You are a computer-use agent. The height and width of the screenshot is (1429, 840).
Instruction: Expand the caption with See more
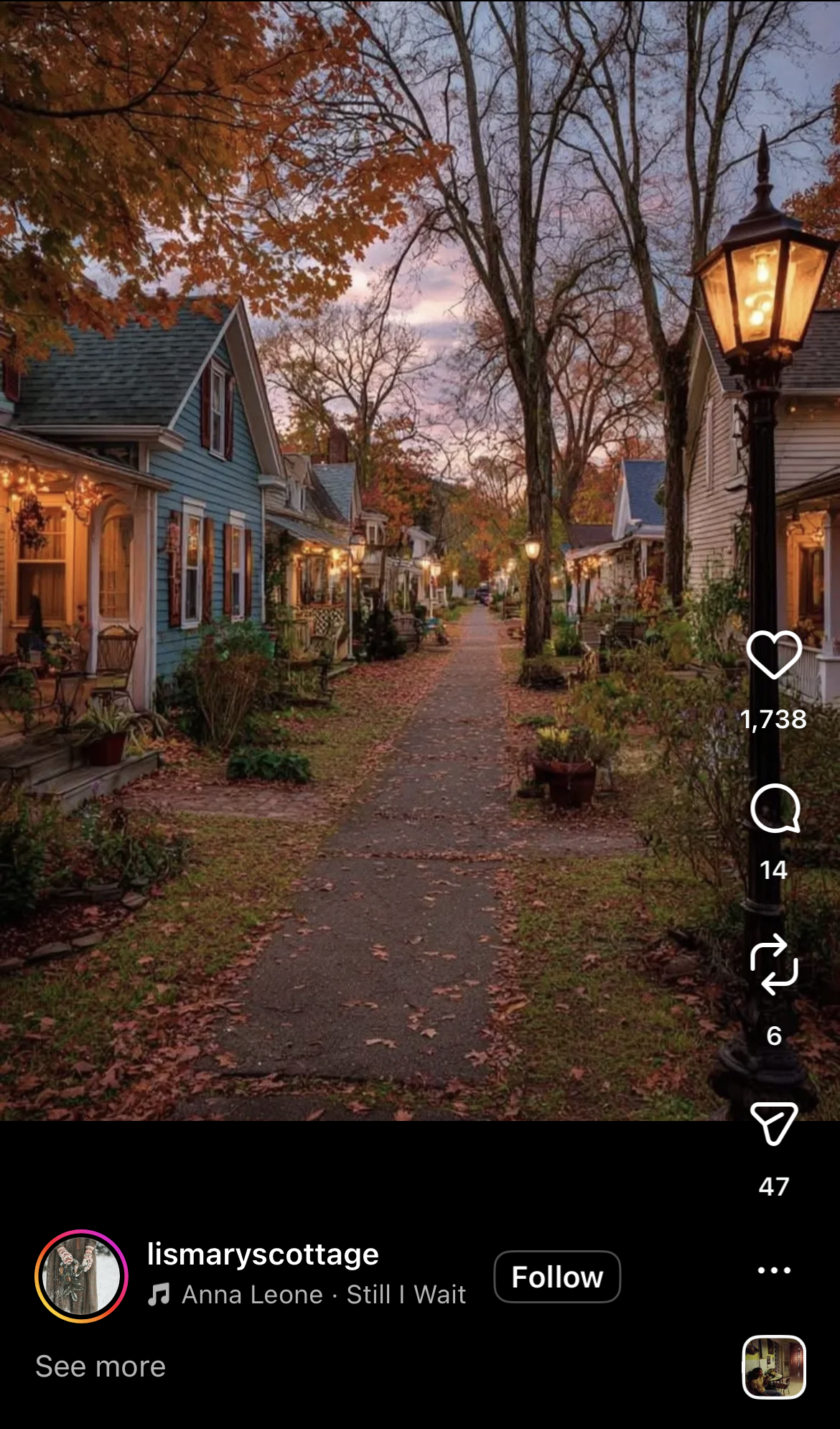[x=101, y=1366]
